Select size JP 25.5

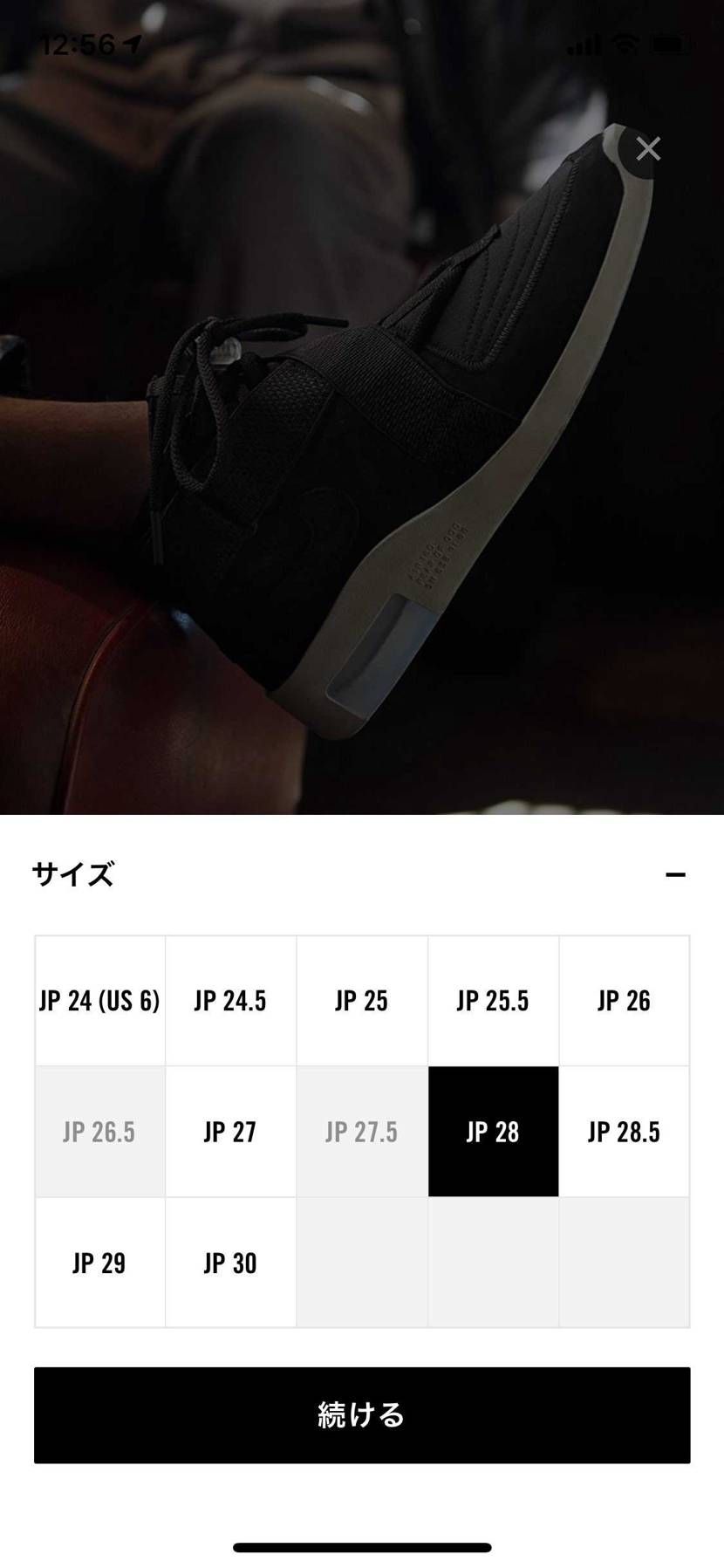click(493, 1001)
